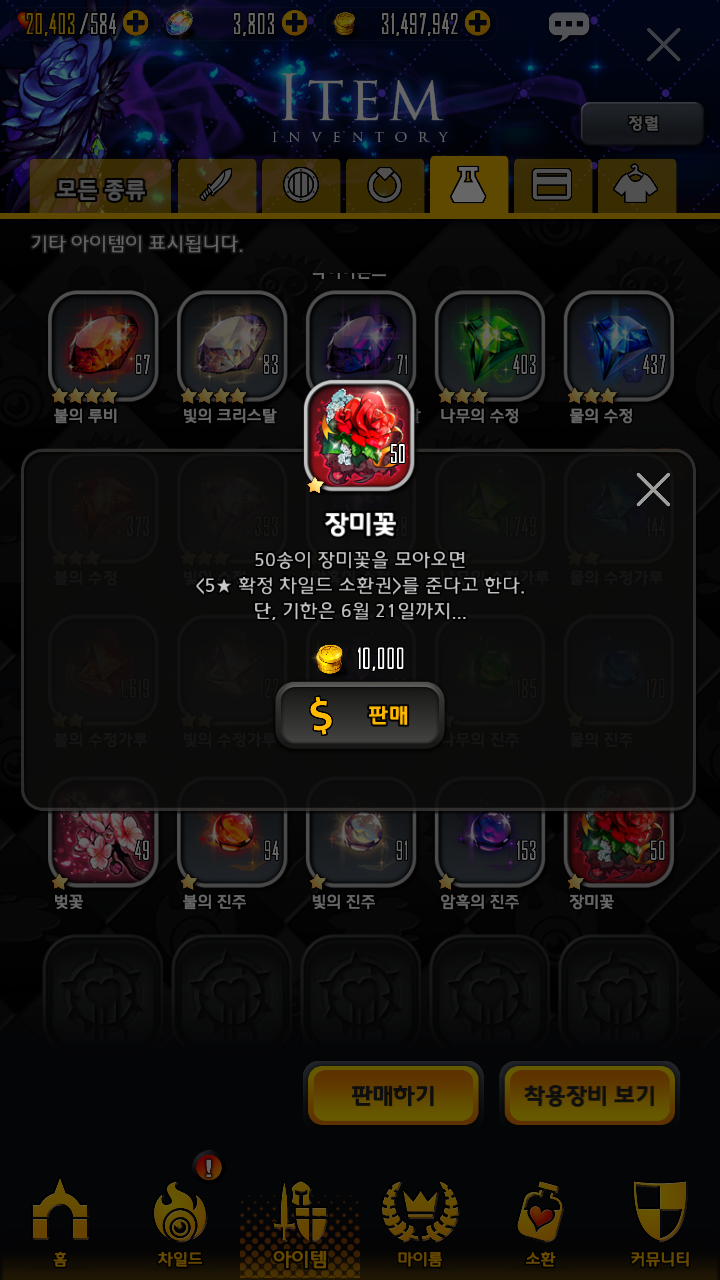Switch to the costume shirt tab
This screenshot has height=1280, width=720.
635,186
